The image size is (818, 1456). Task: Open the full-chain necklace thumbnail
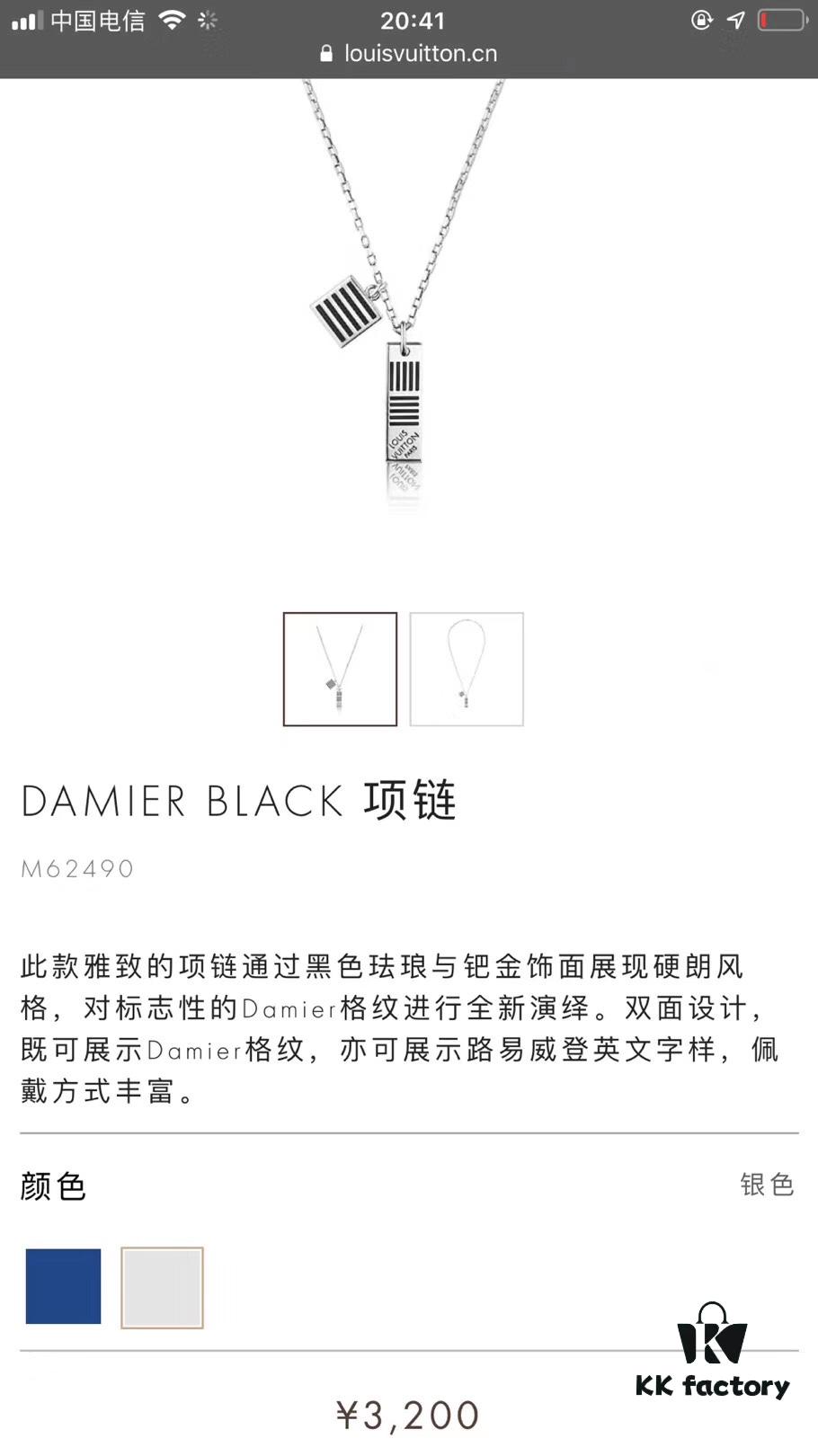467,670
